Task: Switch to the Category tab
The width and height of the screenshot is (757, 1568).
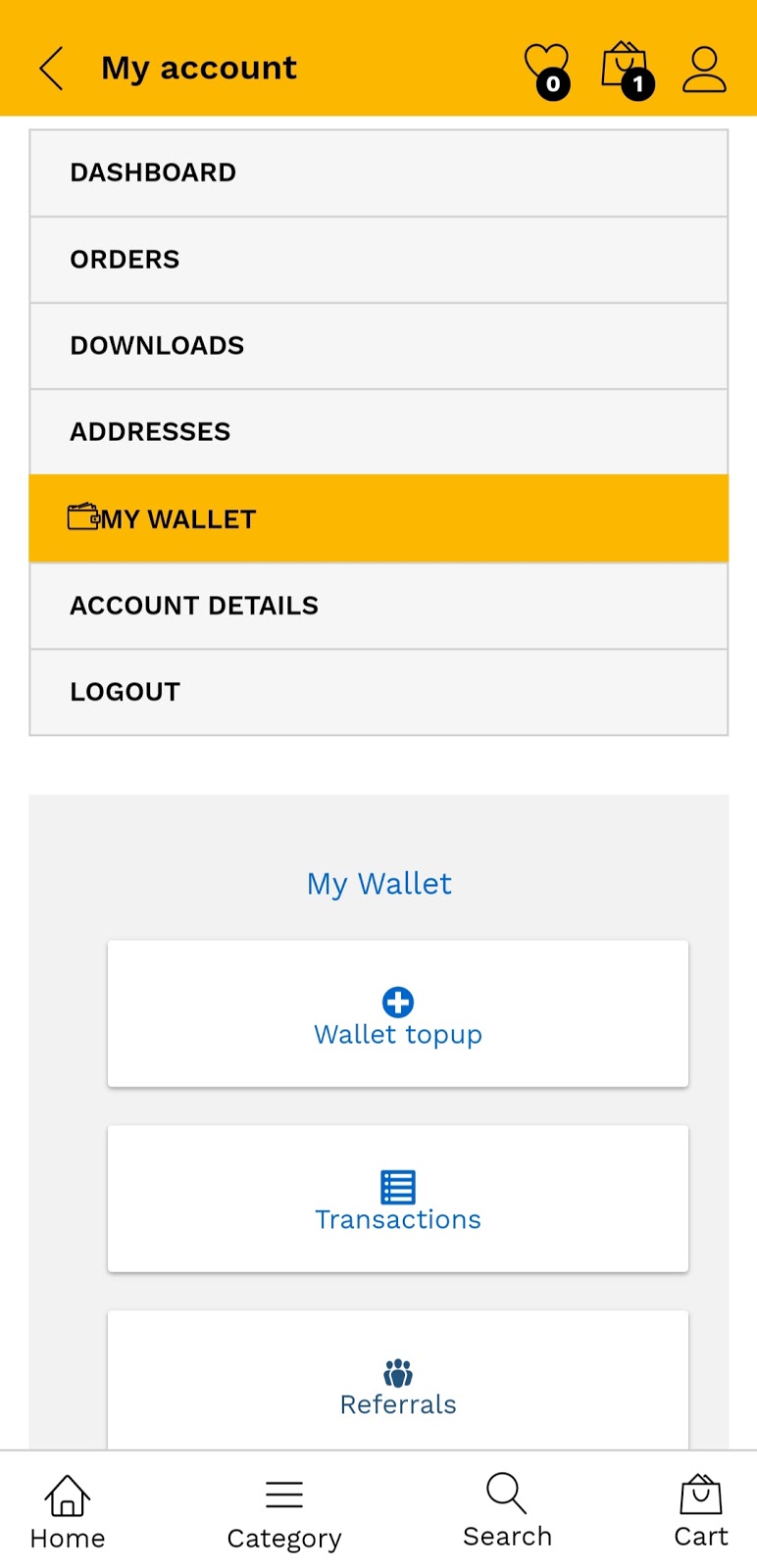Action: 284,1514
